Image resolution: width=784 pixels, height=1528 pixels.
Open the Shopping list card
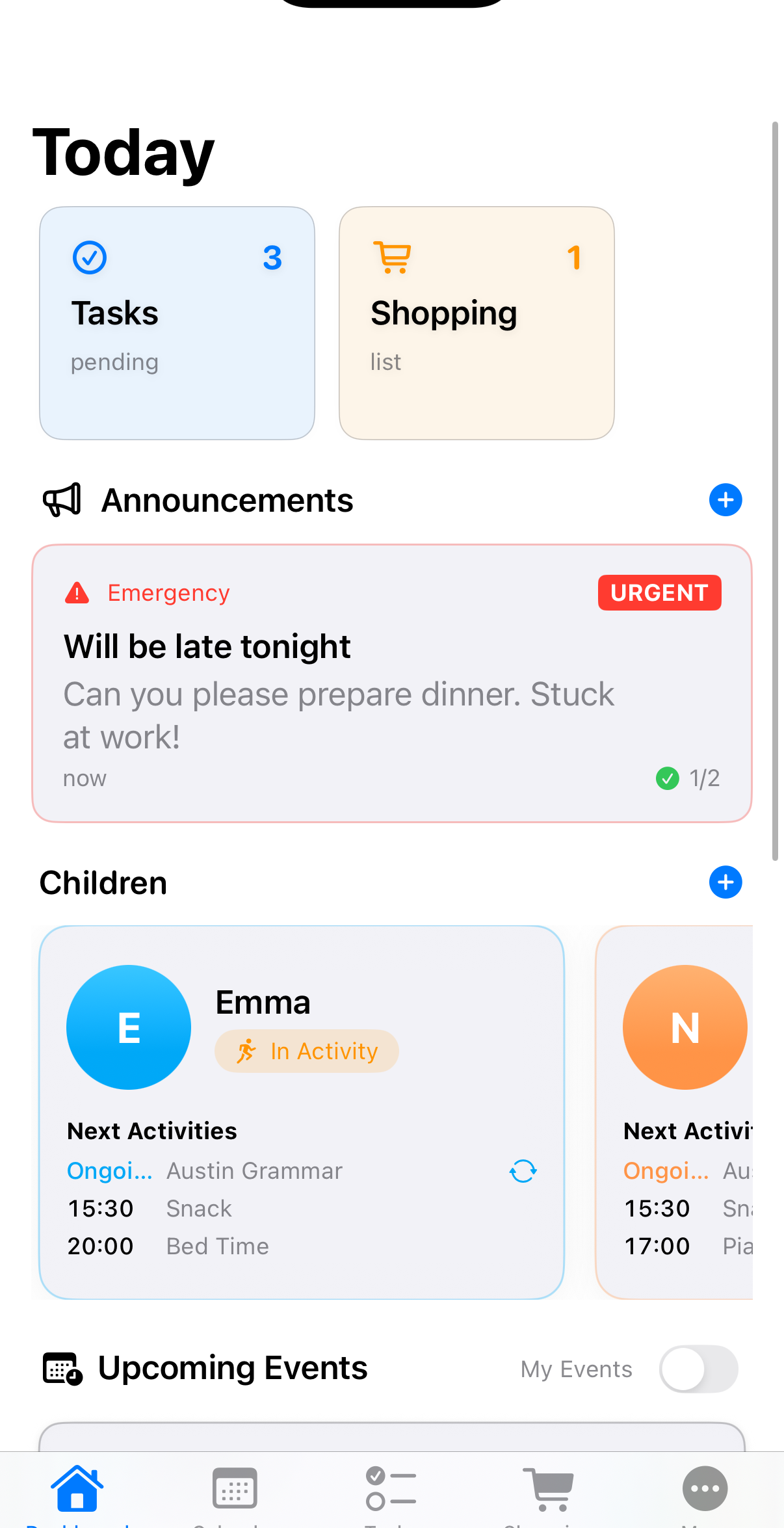coord(477,323)
